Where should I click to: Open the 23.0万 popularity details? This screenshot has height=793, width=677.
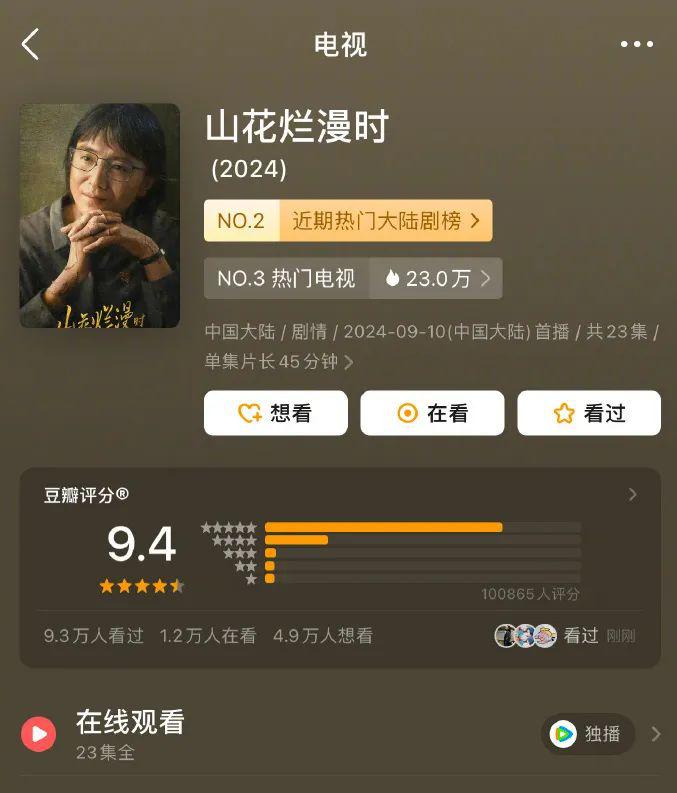click(437, 279)
